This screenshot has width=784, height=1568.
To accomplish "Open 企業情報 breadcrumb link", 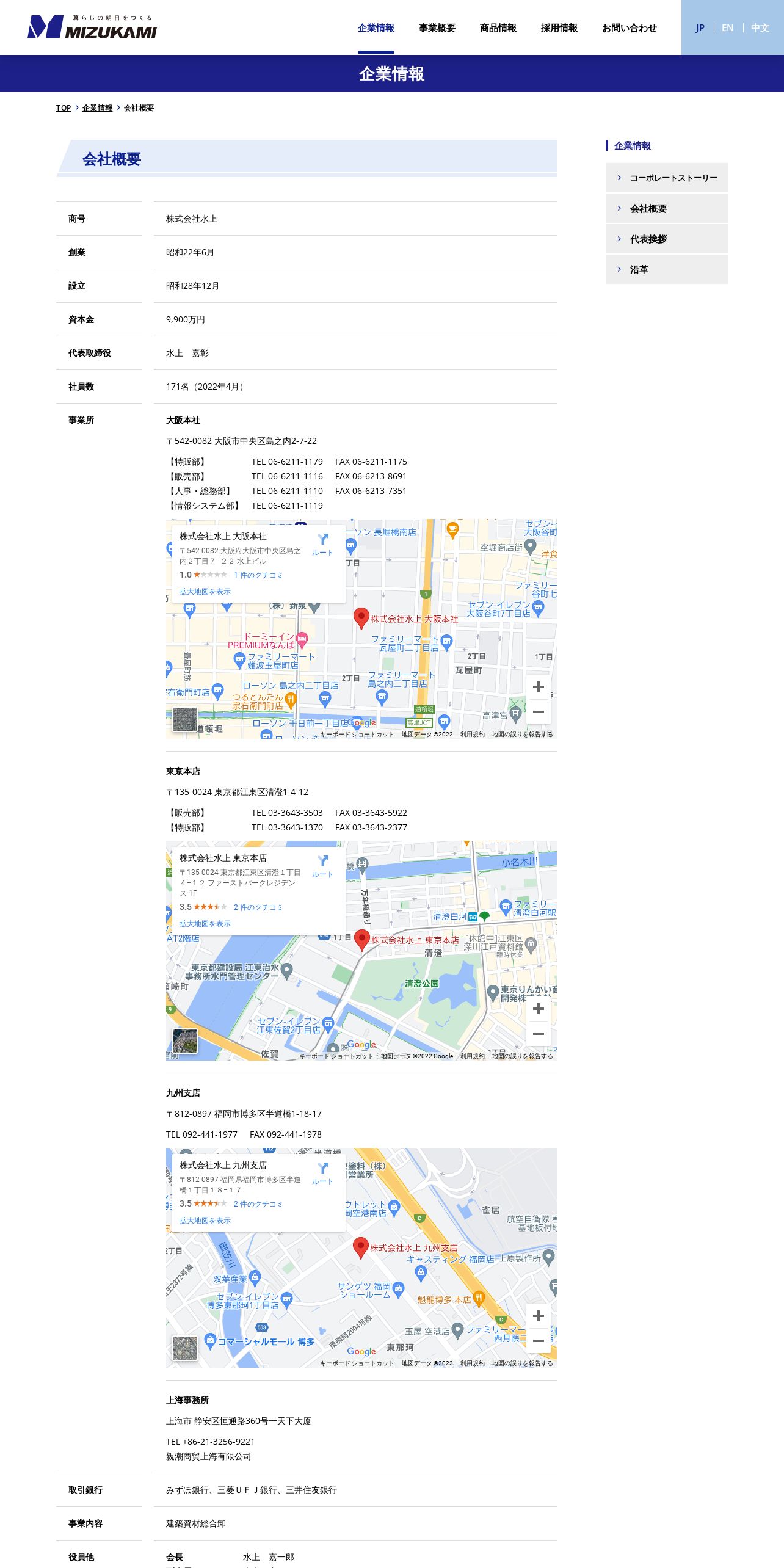I will point(97,108).
